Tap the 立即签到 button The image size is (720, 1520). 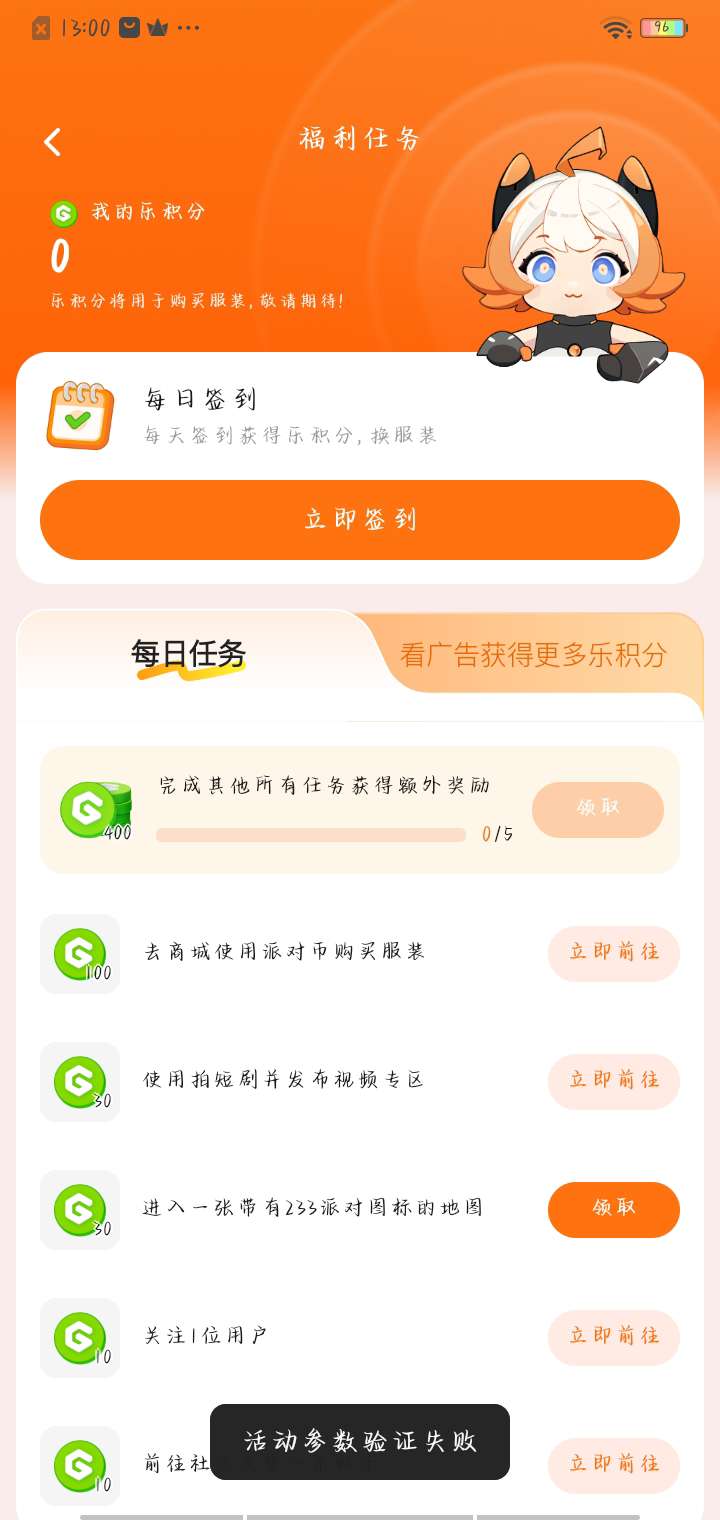pos(360,520)
